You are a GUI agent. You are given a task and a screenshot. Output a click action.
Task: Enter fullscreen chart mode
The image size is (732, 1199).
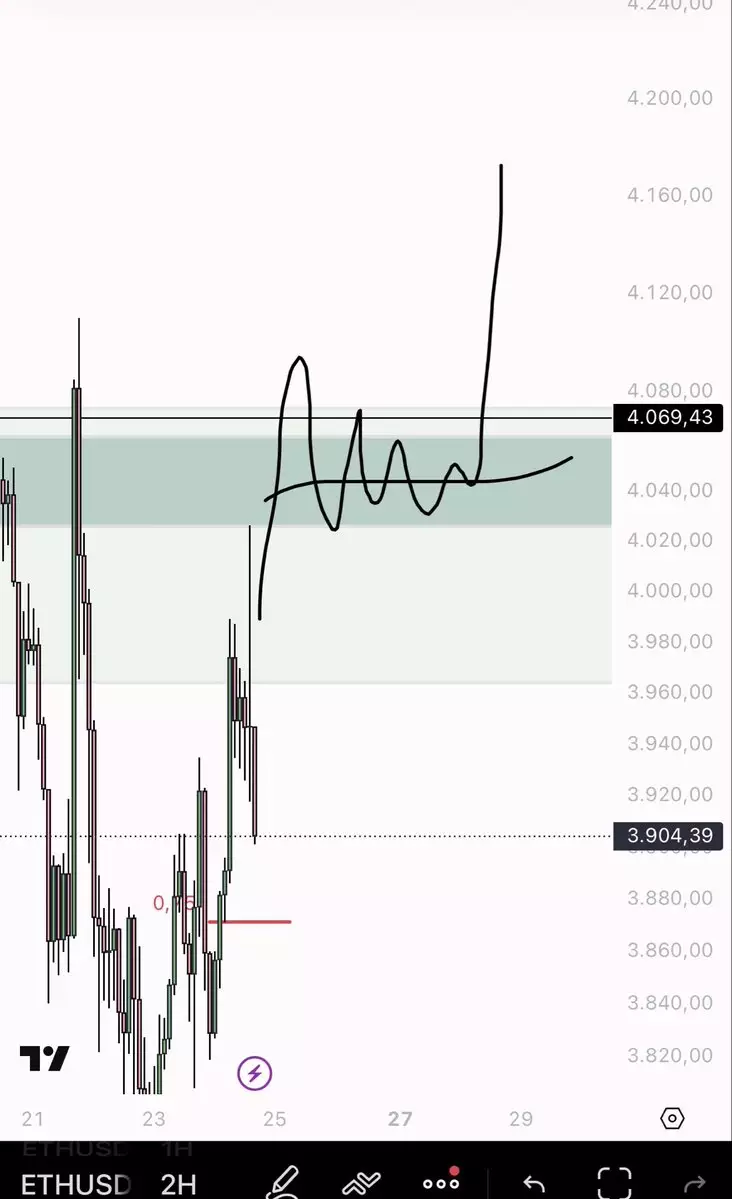614,1183
